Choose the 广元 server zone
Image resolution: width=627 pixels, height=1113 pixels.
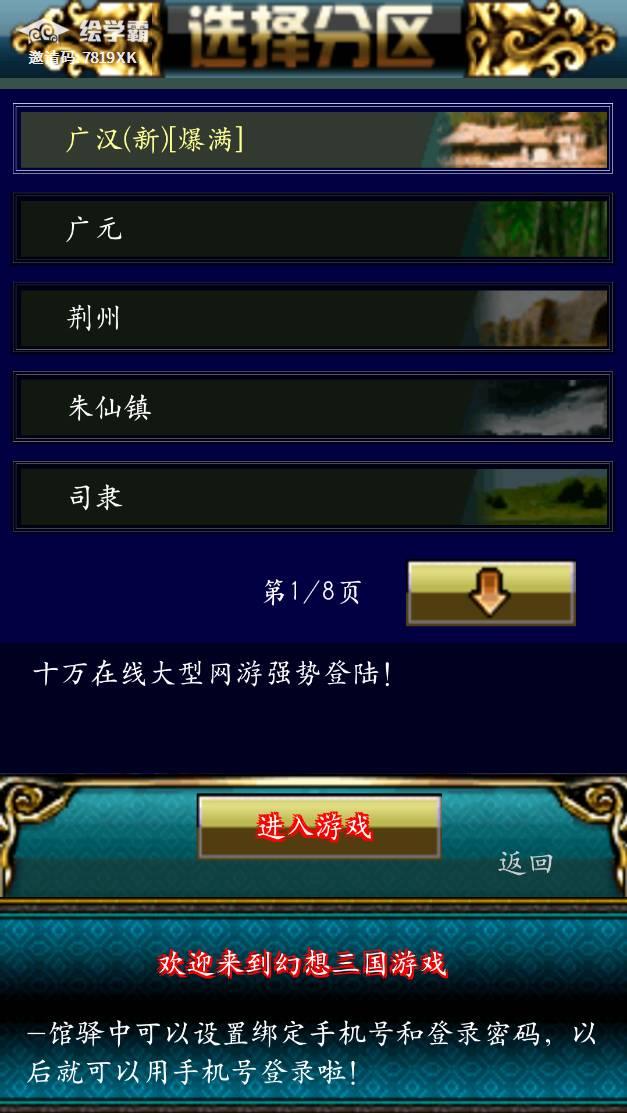[313, 229]
